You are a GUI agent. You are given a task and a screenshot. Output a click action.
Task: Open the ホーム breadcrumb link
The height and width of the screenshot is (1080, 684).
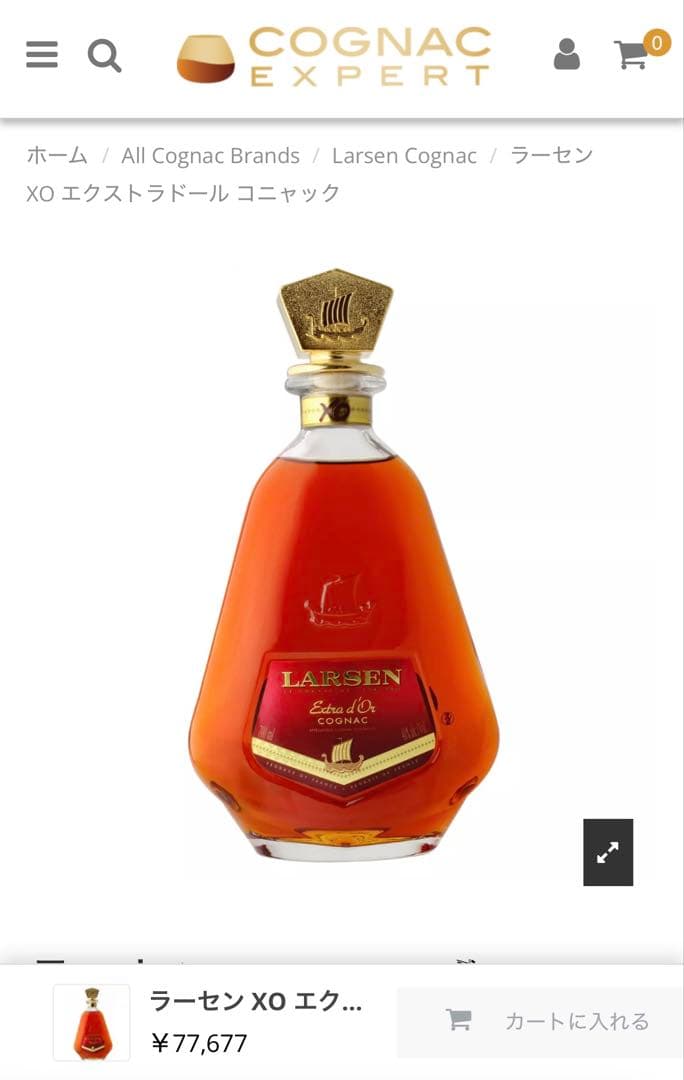click(x=57, y=156)
